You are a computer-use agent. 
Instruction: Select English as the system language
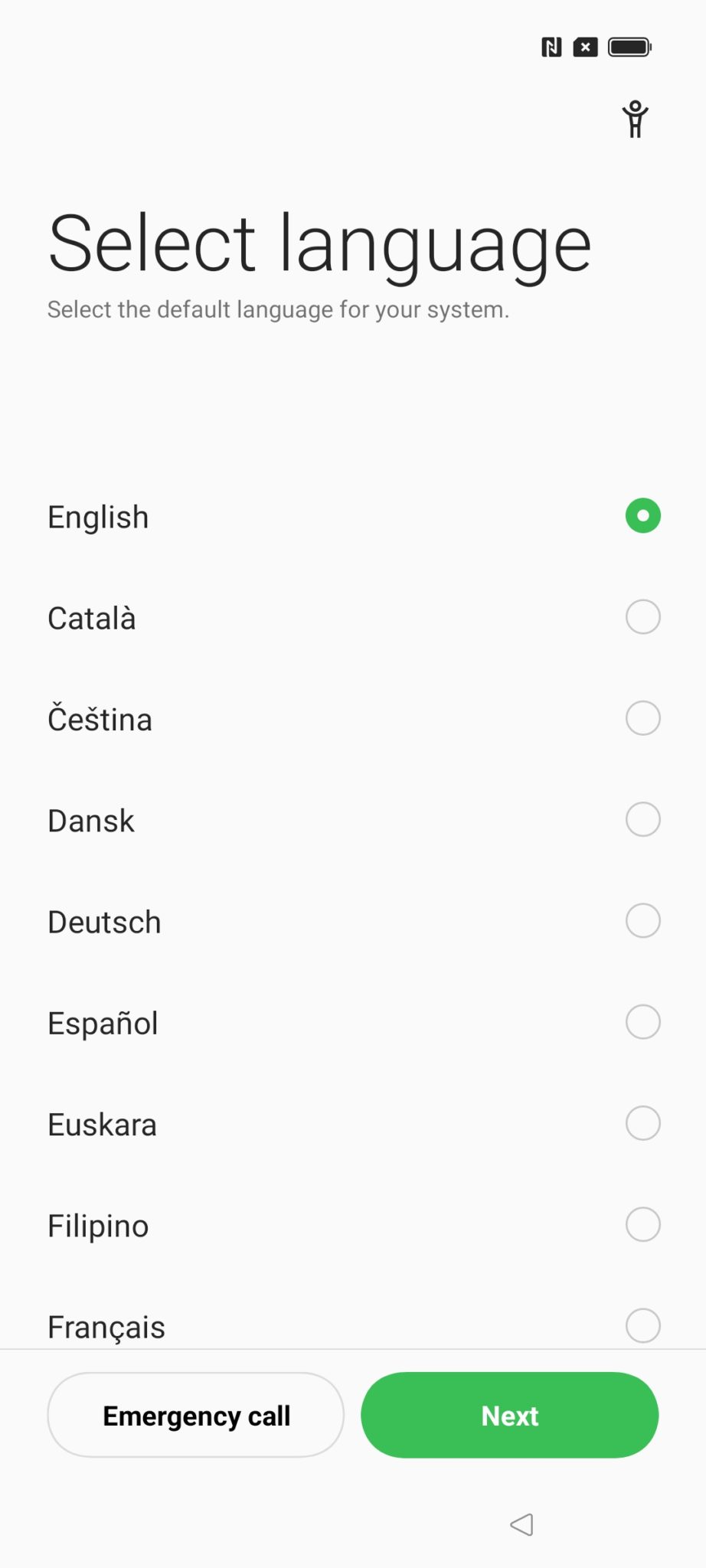tap(353, 517)
